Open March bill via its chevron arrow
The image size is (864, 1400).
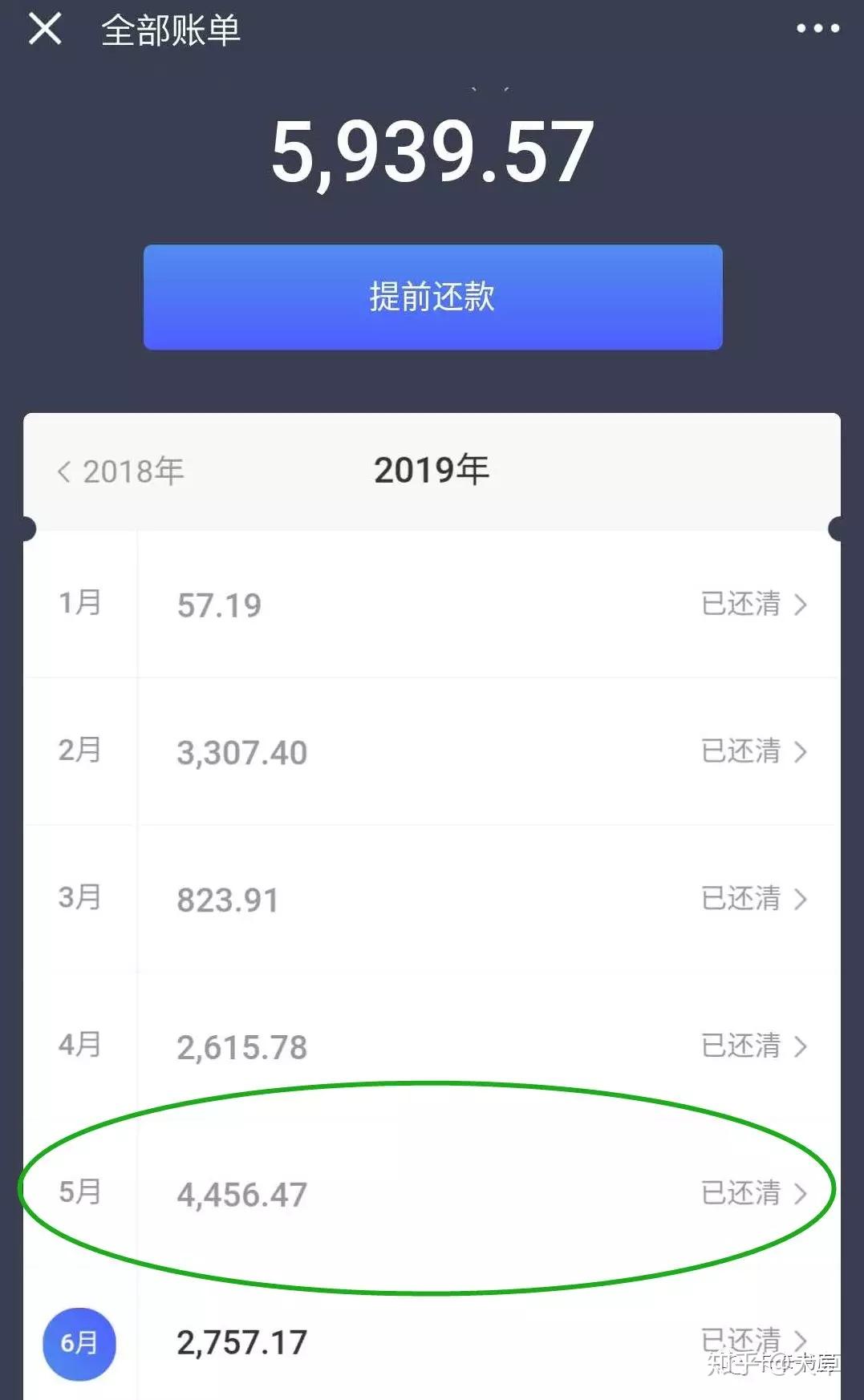799,899
